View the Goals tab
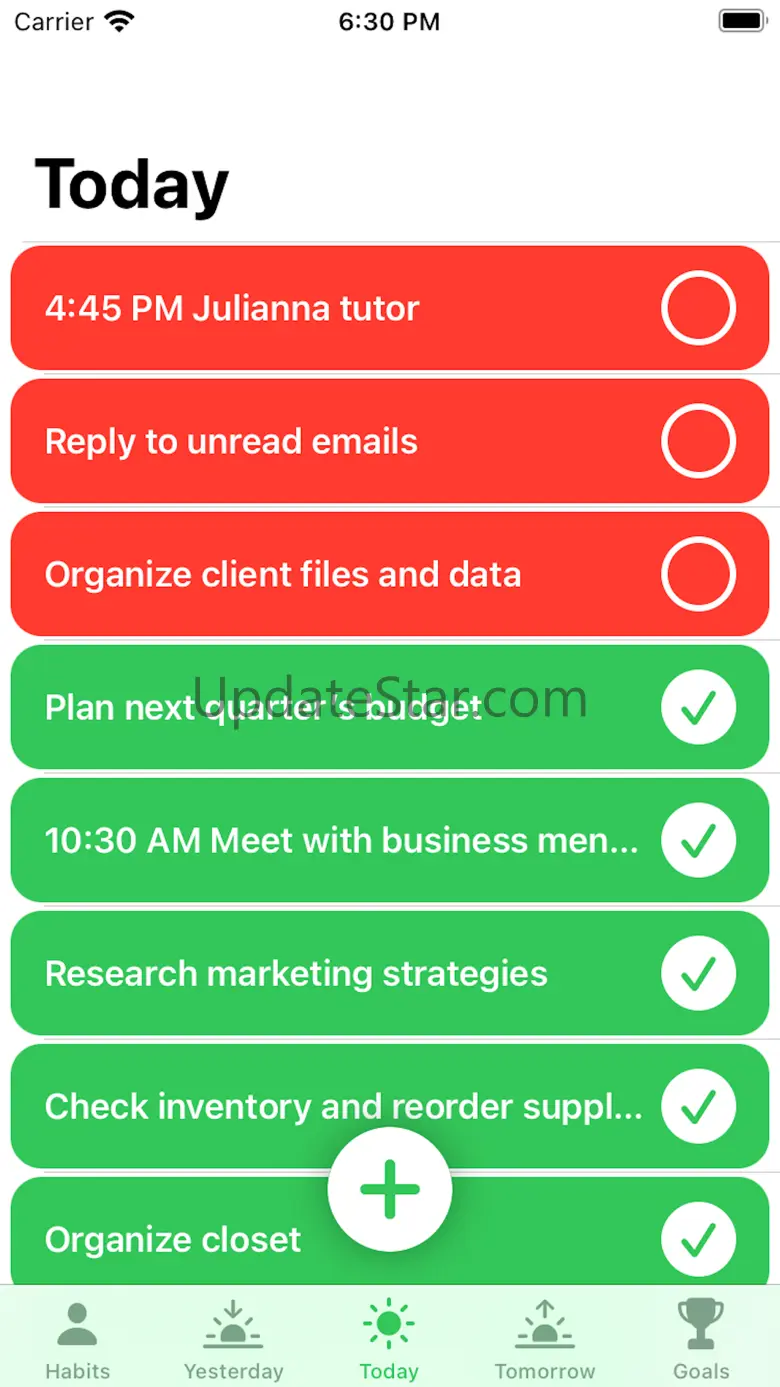The width and height of the screenshot is (780, 1387). point(701,1340)
